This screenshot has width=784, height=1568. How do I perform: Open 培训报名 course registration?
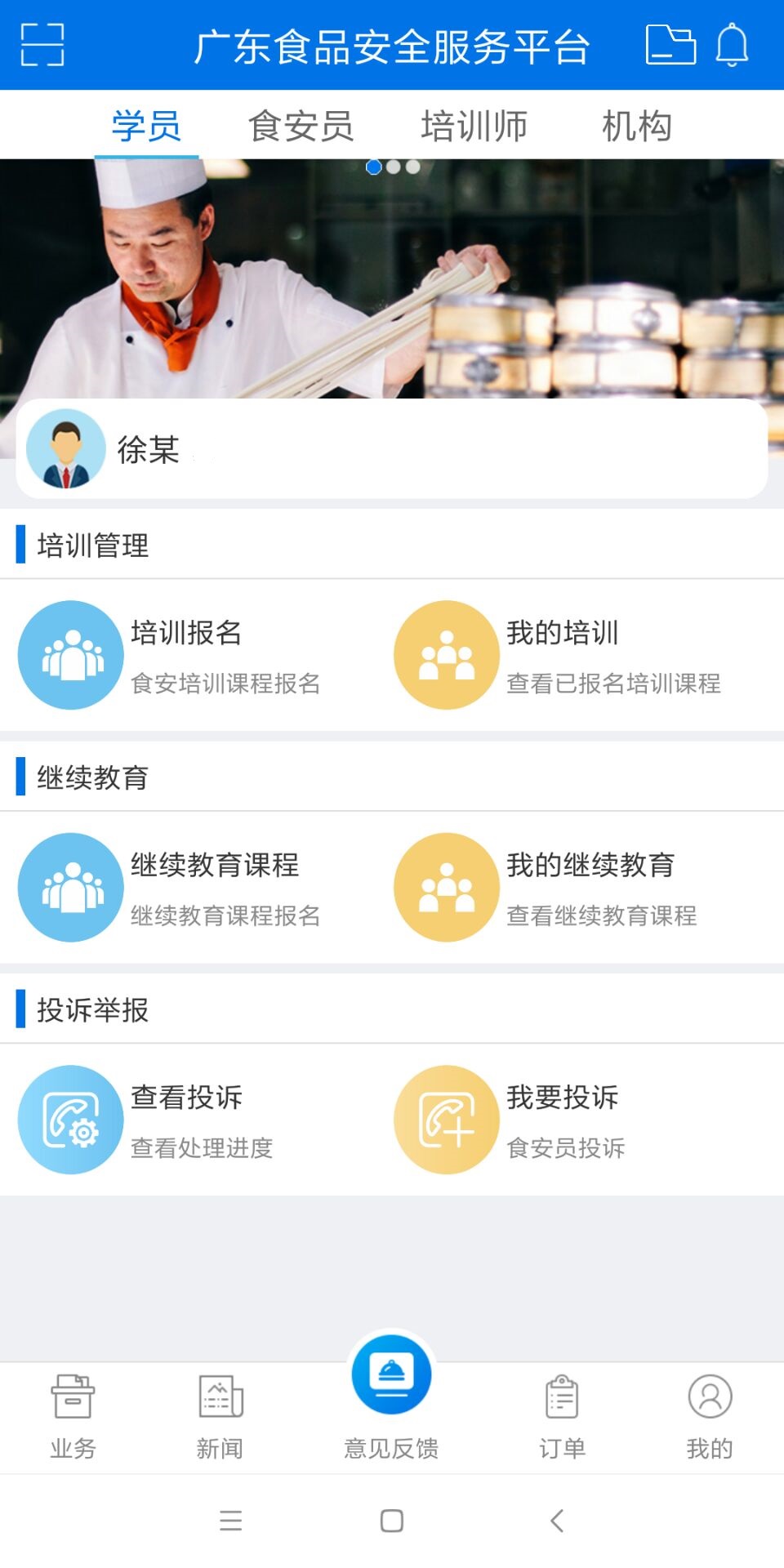pyautogui.click(x=188, y=655)
